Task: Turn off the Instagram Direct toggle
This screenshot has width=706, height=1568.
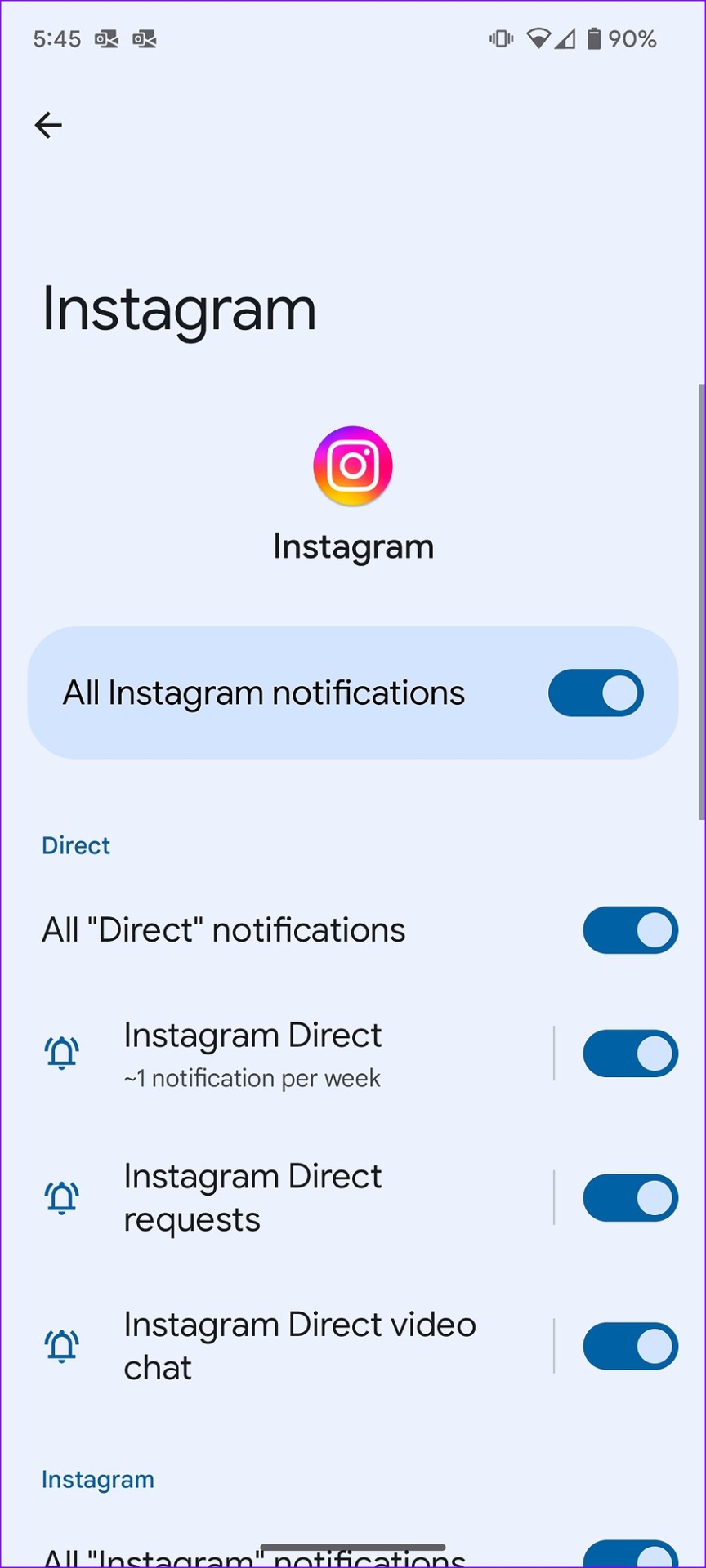Action: pyautogui.click(x=630, y=1053)
